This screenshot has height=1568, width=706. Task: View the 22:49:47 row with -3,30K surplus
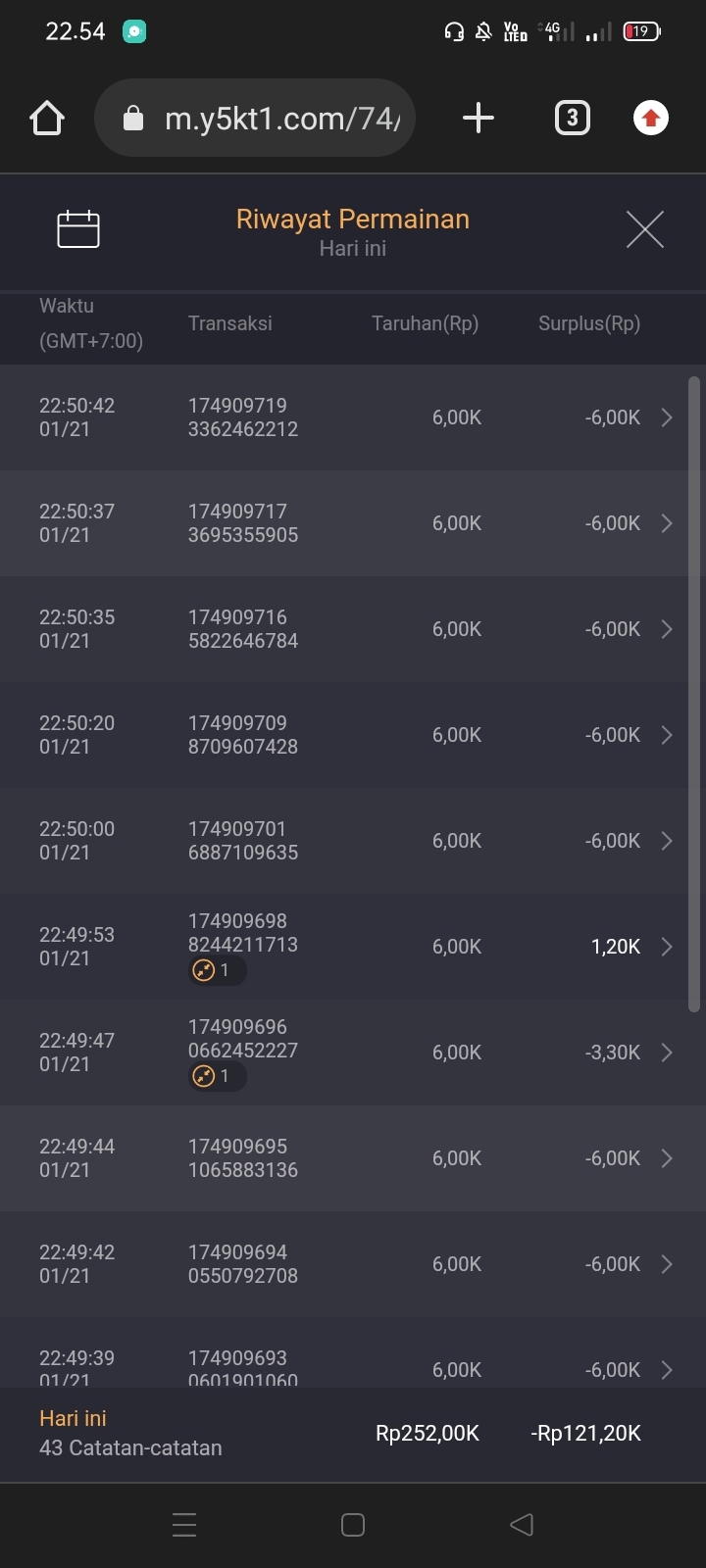[x=353, y=1053]
